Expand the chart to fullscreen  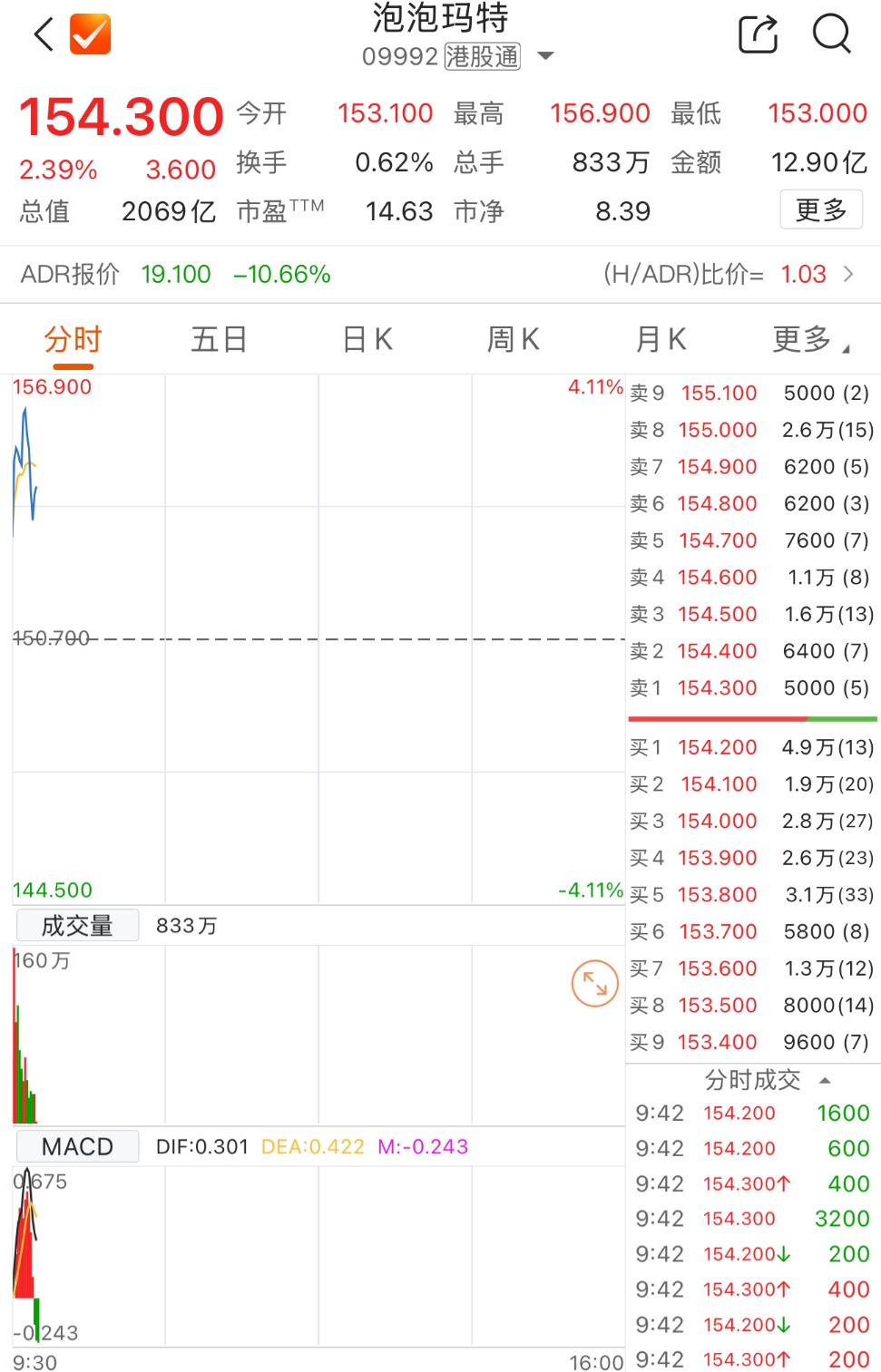pyautogui.click(x=594, y=984)
